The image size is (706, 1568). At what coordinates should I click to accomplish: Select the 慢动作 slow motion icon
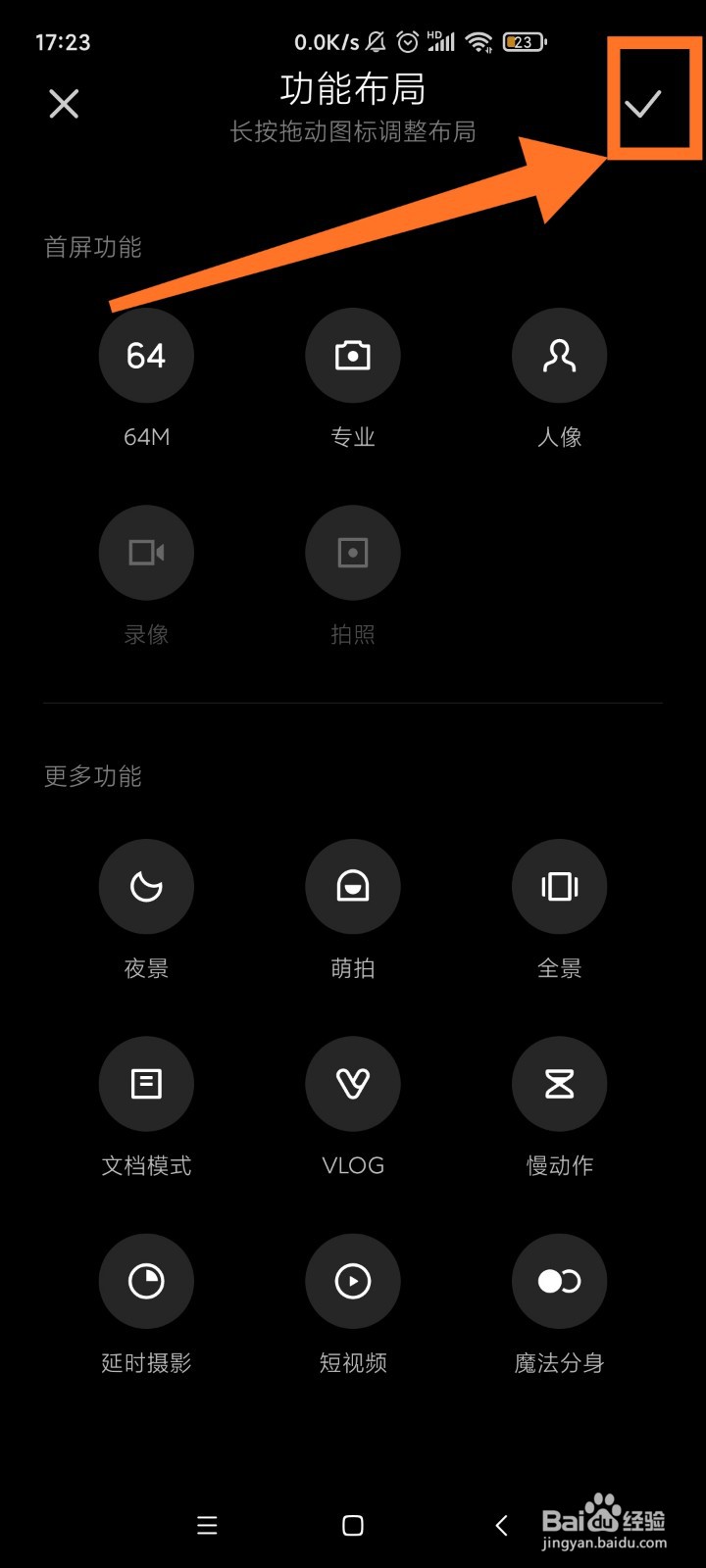pos(559,1084)
